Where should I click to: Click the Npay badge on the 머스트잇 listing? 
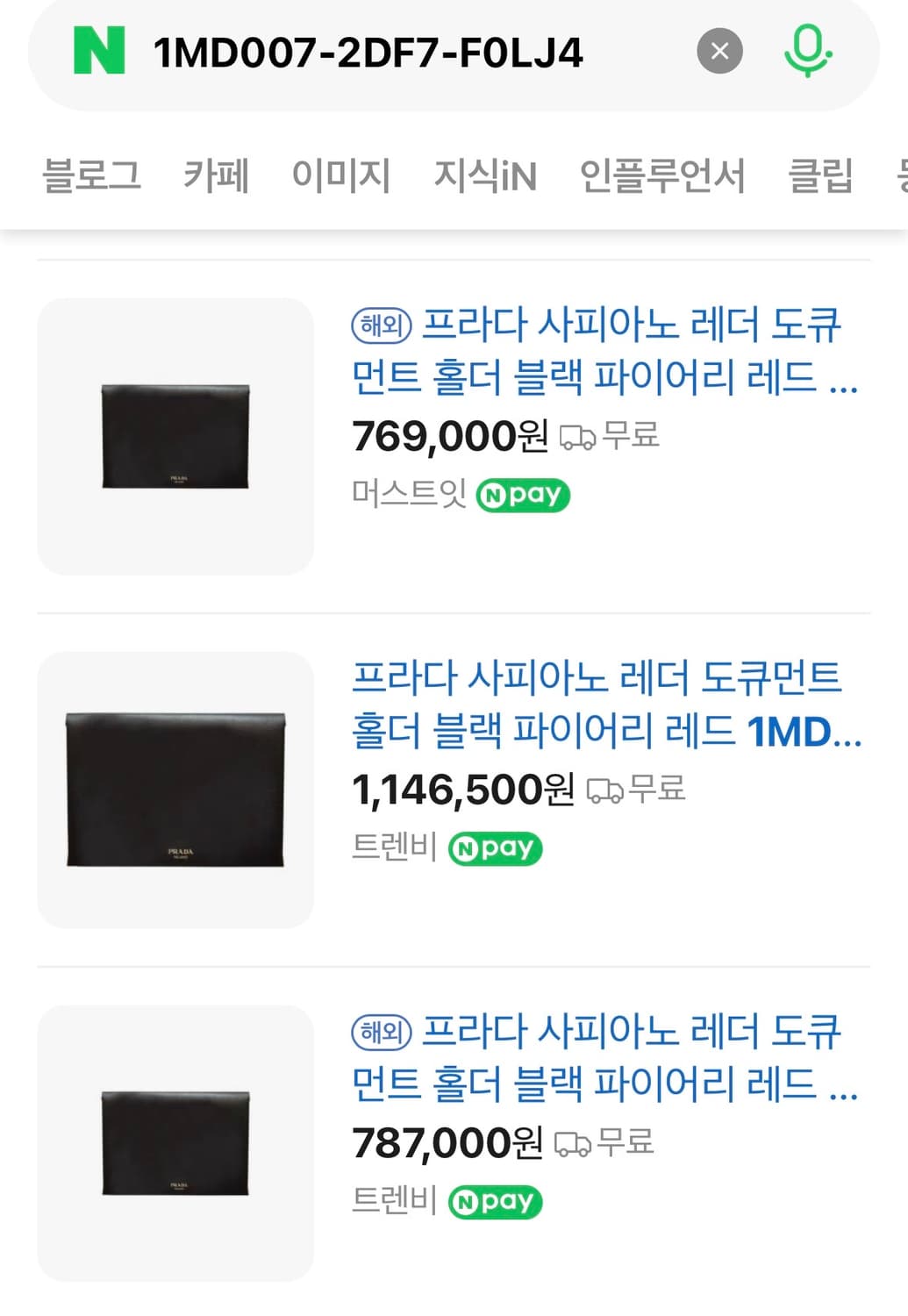coord(523,496)
